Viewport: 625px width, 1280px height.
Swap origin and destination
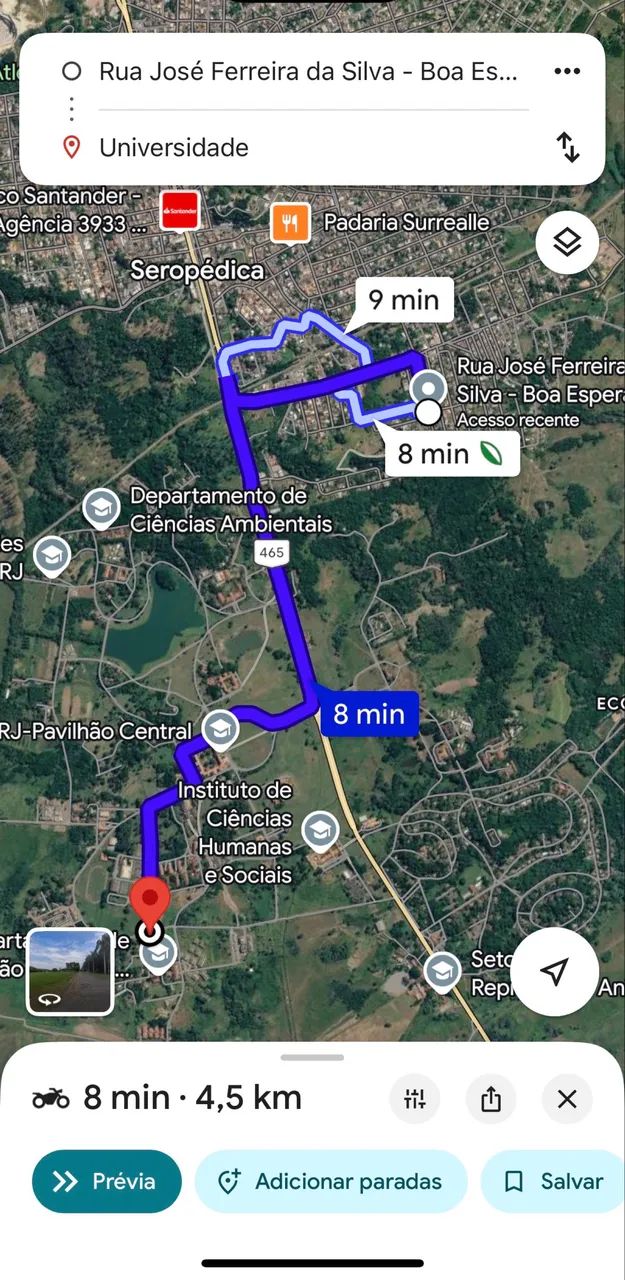(x=568, y=147)
